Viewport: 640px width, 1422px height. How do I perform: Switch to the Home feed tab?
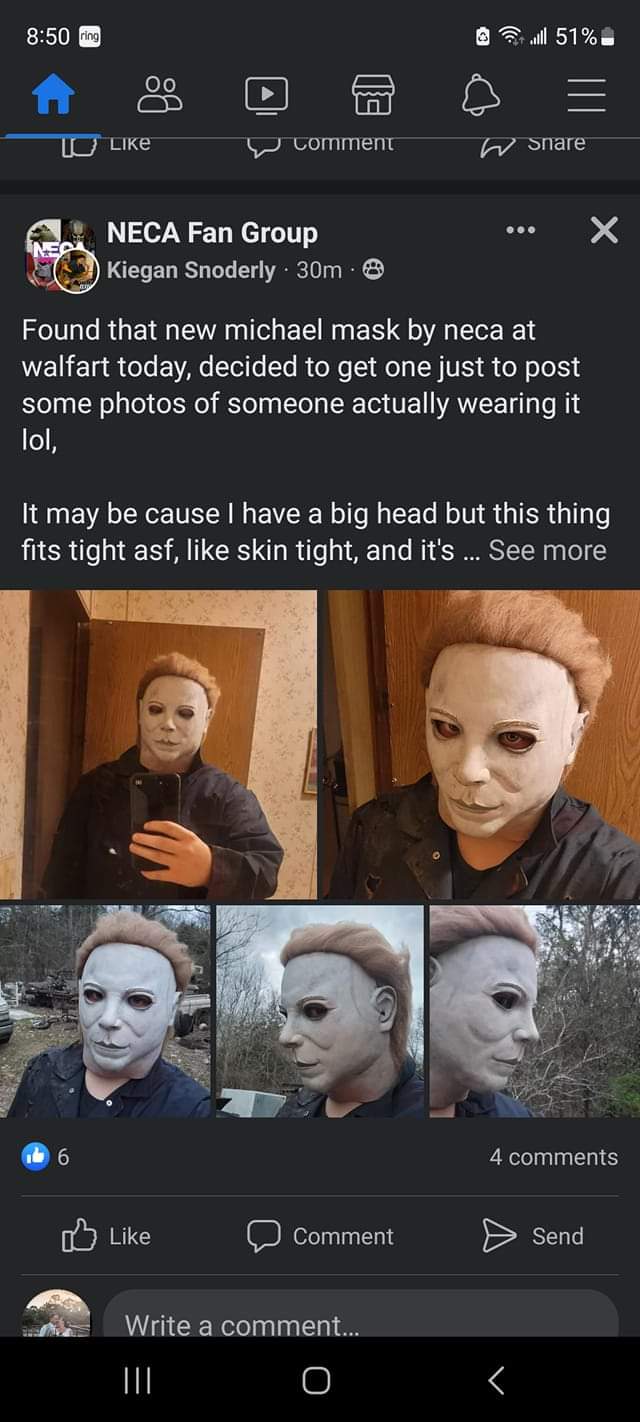coord(53,95)
